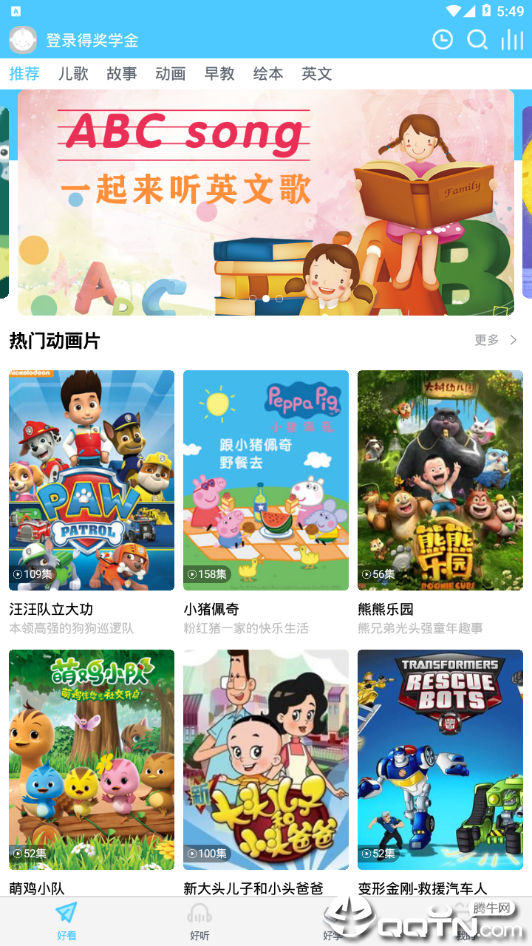Screen dimensions: 532x946
Task: Select the 绘本 tab
Action: pyautogui.click(x=268, y=74)
